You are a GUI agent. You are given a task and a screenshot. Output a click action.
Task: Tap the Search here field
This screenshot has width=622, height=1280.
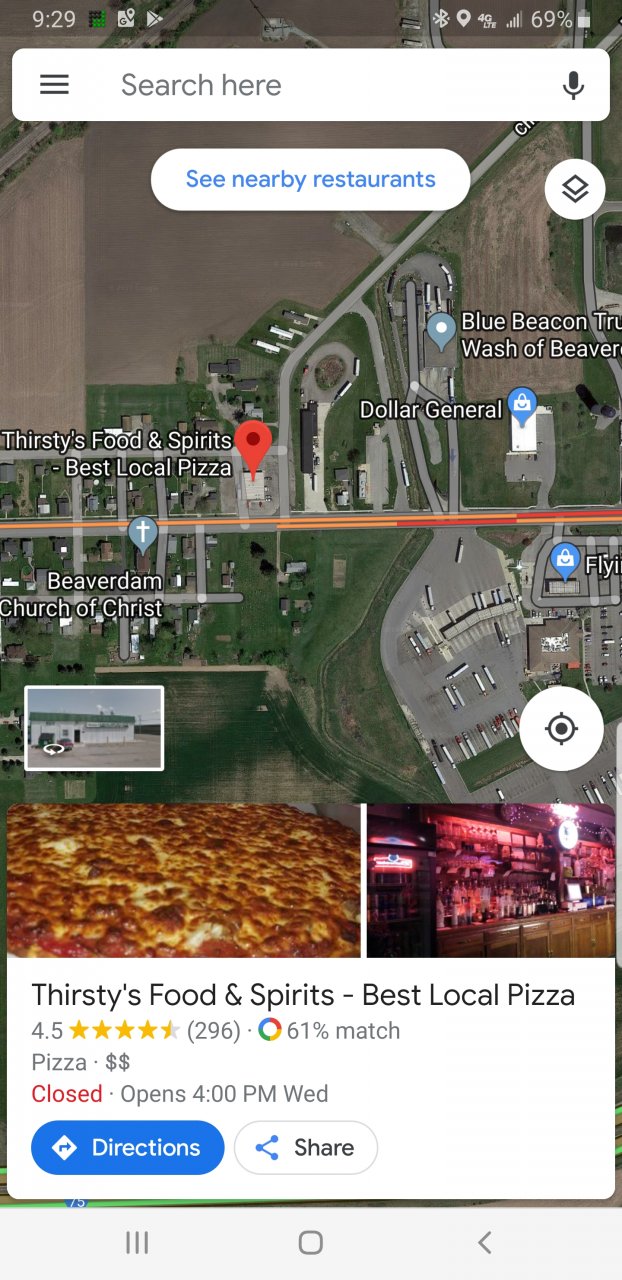tap(320, 85)
